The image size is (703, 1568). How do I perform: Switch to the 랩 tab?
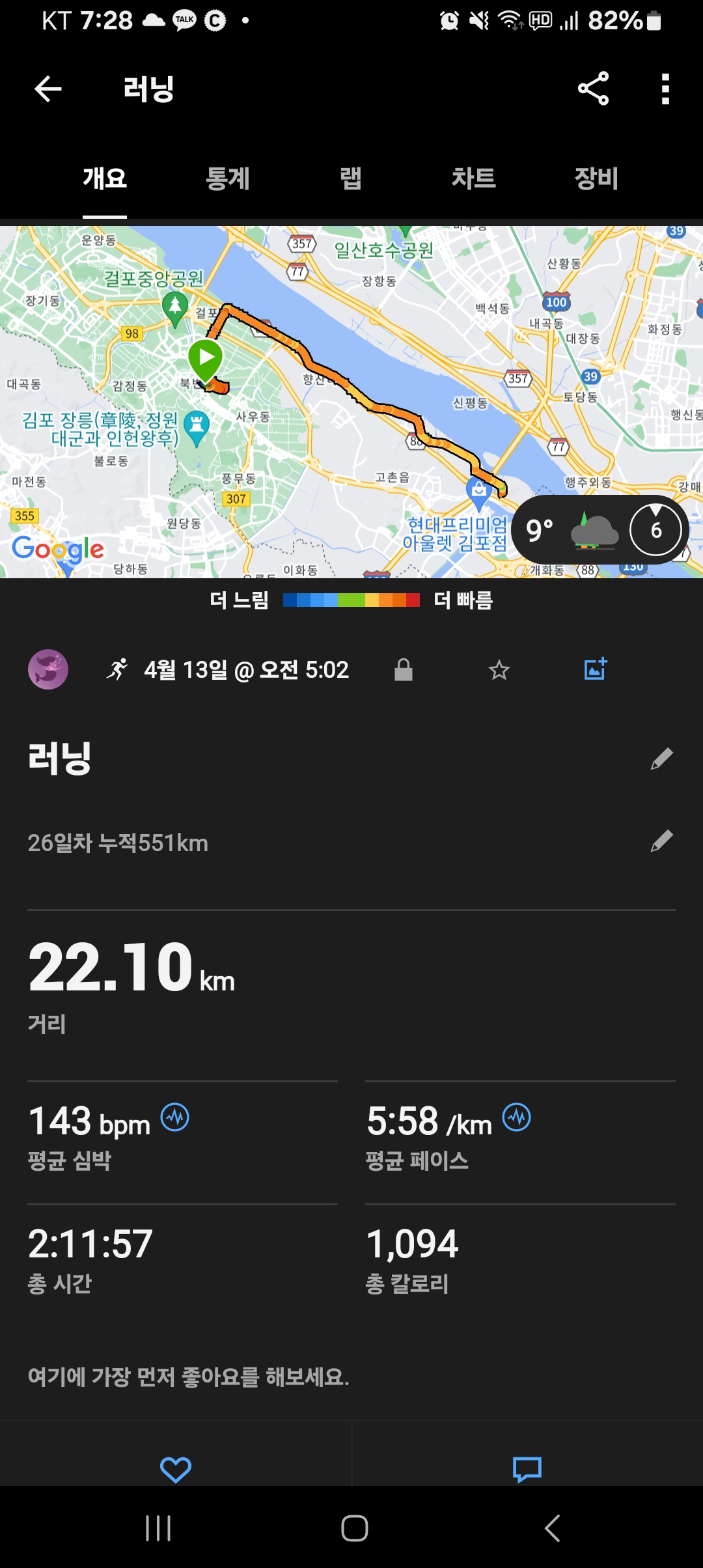tap(351, 178)
